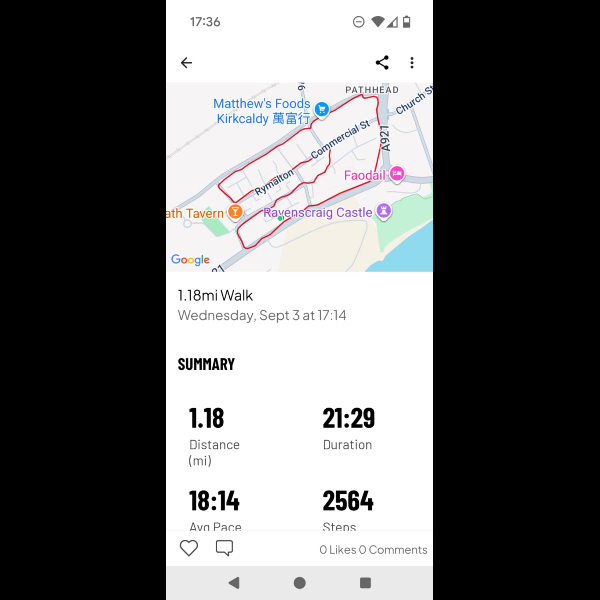This screenshot has width=600, height=600.
Task: Go back using the top arrow
Action: (186, 63)
